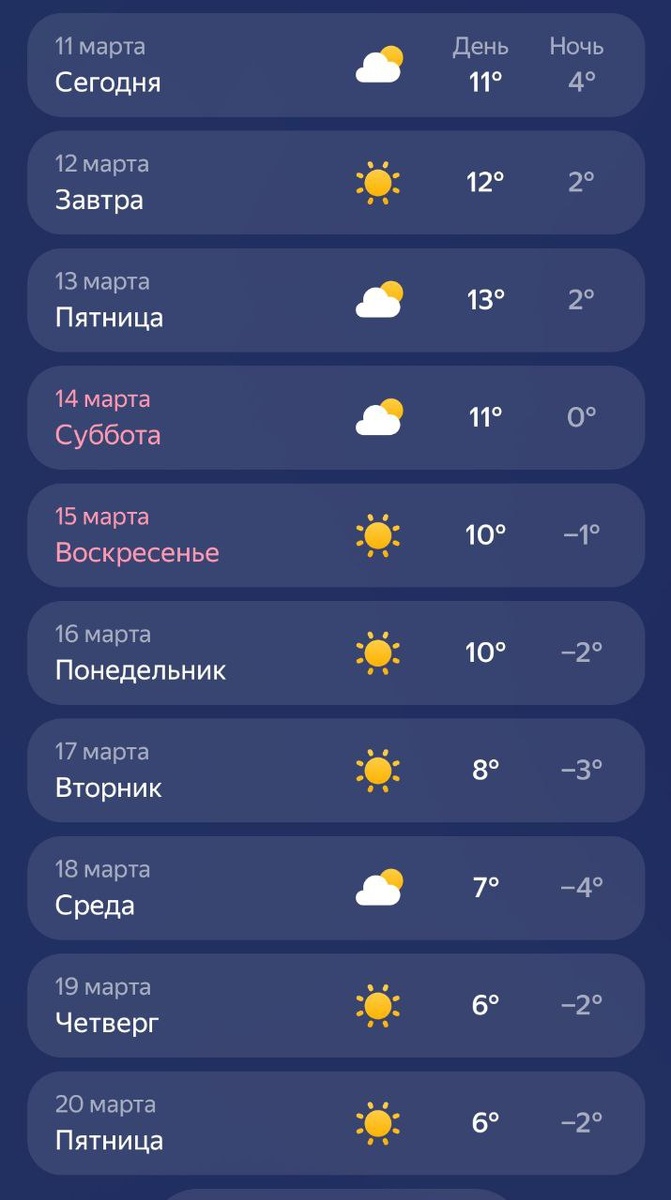Open today's forecast for 11 марта
Image resolution: width=671 pixels, height=1200 pixels.
click(335, 65)
